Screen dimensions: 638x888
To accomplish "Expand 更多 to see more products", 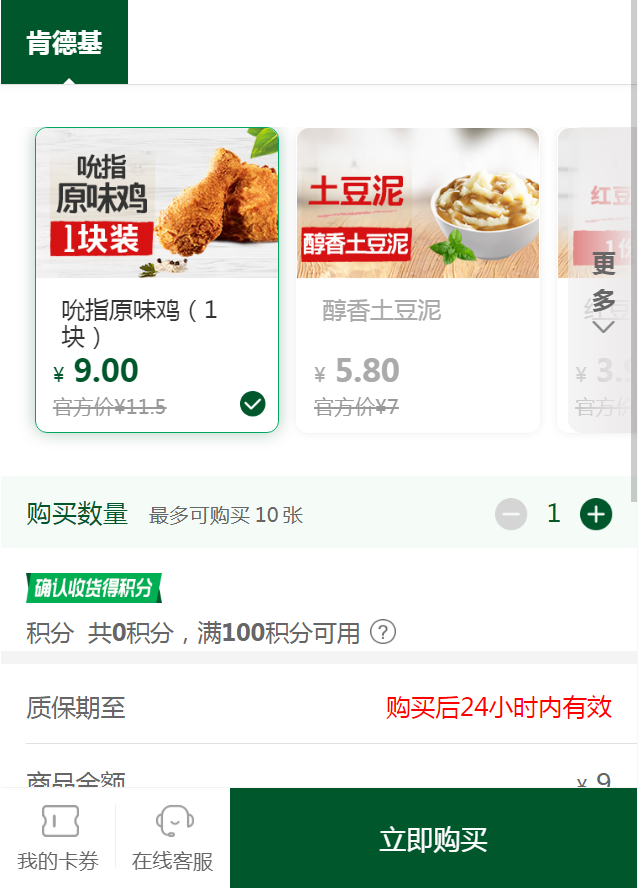I will (x=603, y=292).
